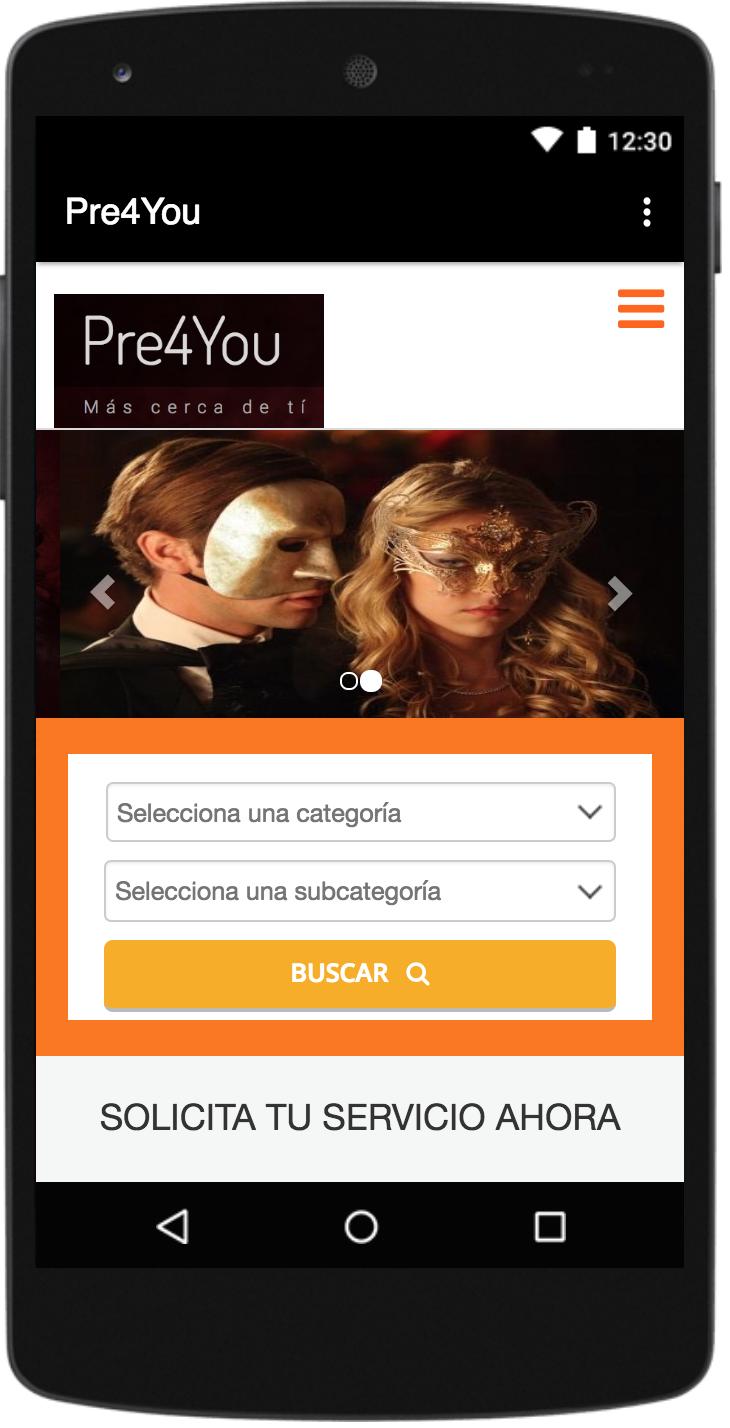Viewport: 730px width, 1428px height.
Task: Open the overflow menu in app bar
Action: click(647, 212)
